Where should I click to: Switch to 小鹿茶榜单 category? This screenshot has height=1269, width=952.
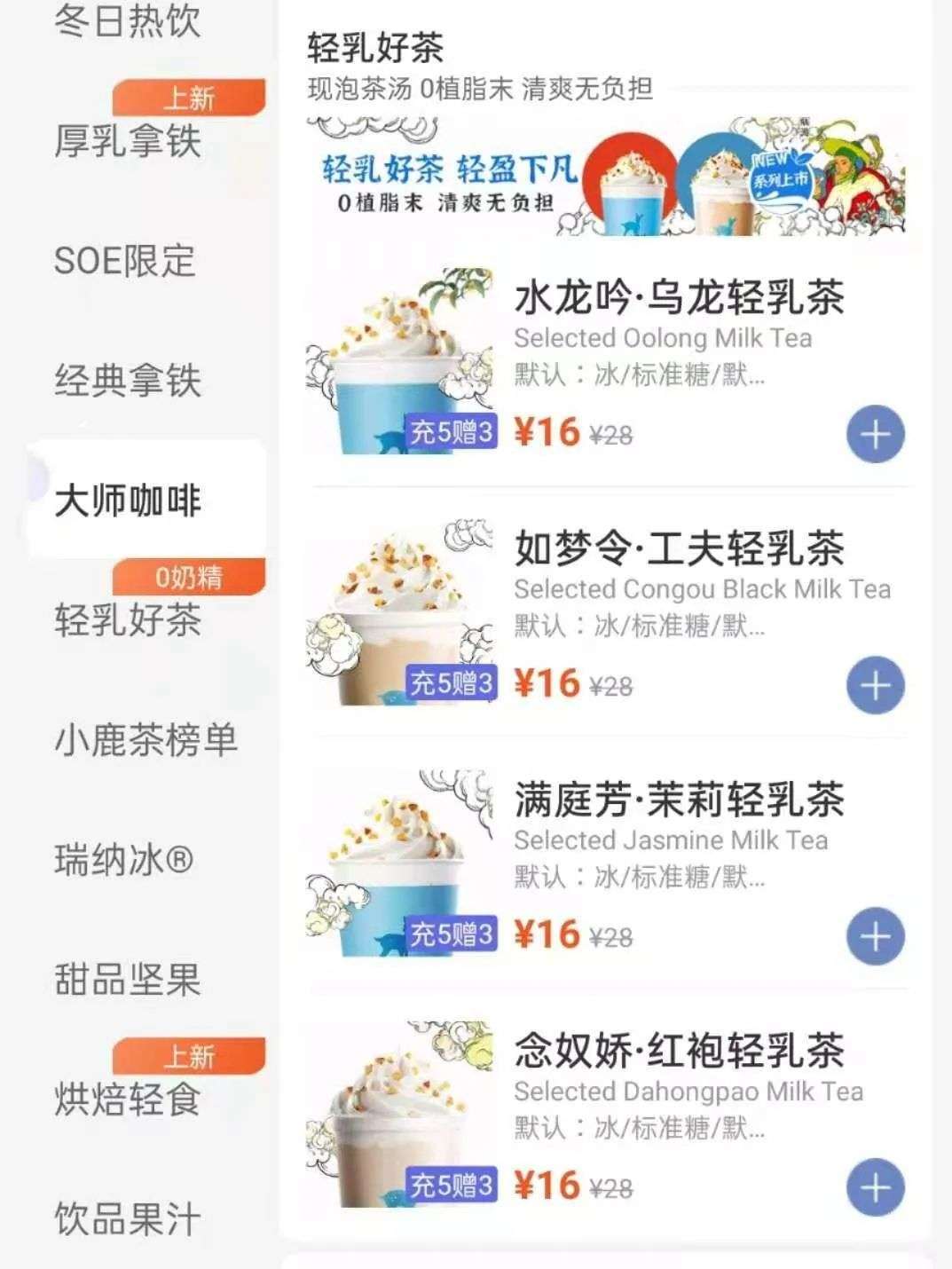[x=146, y=740]
